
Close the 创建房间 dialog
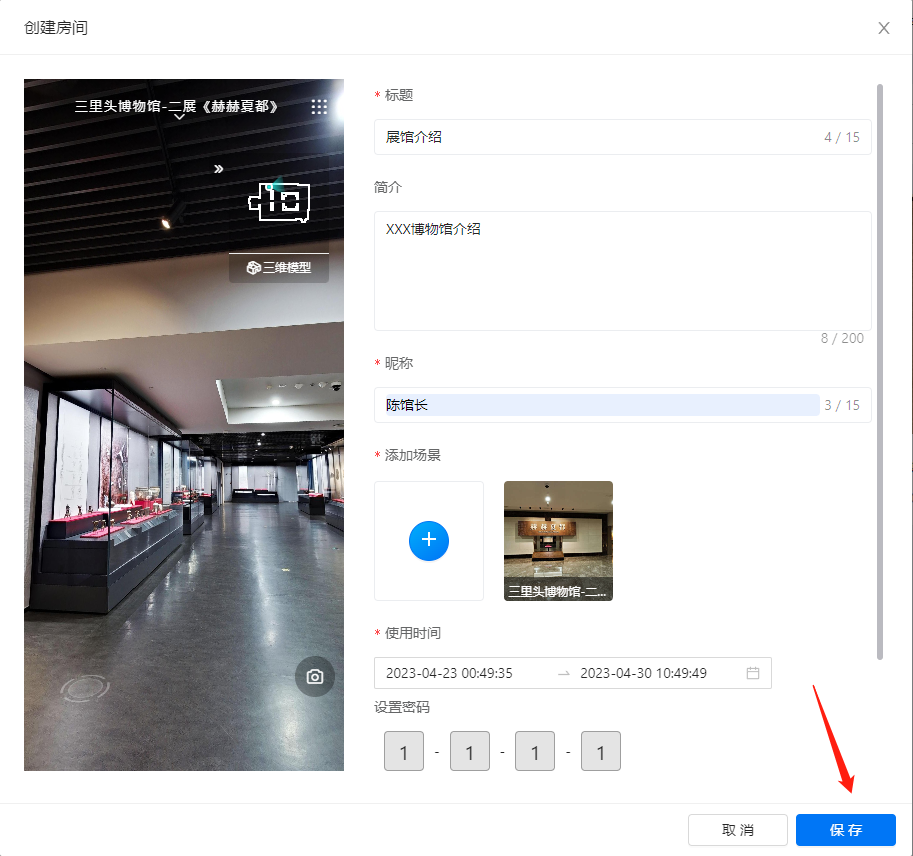(x=884, y=28)
